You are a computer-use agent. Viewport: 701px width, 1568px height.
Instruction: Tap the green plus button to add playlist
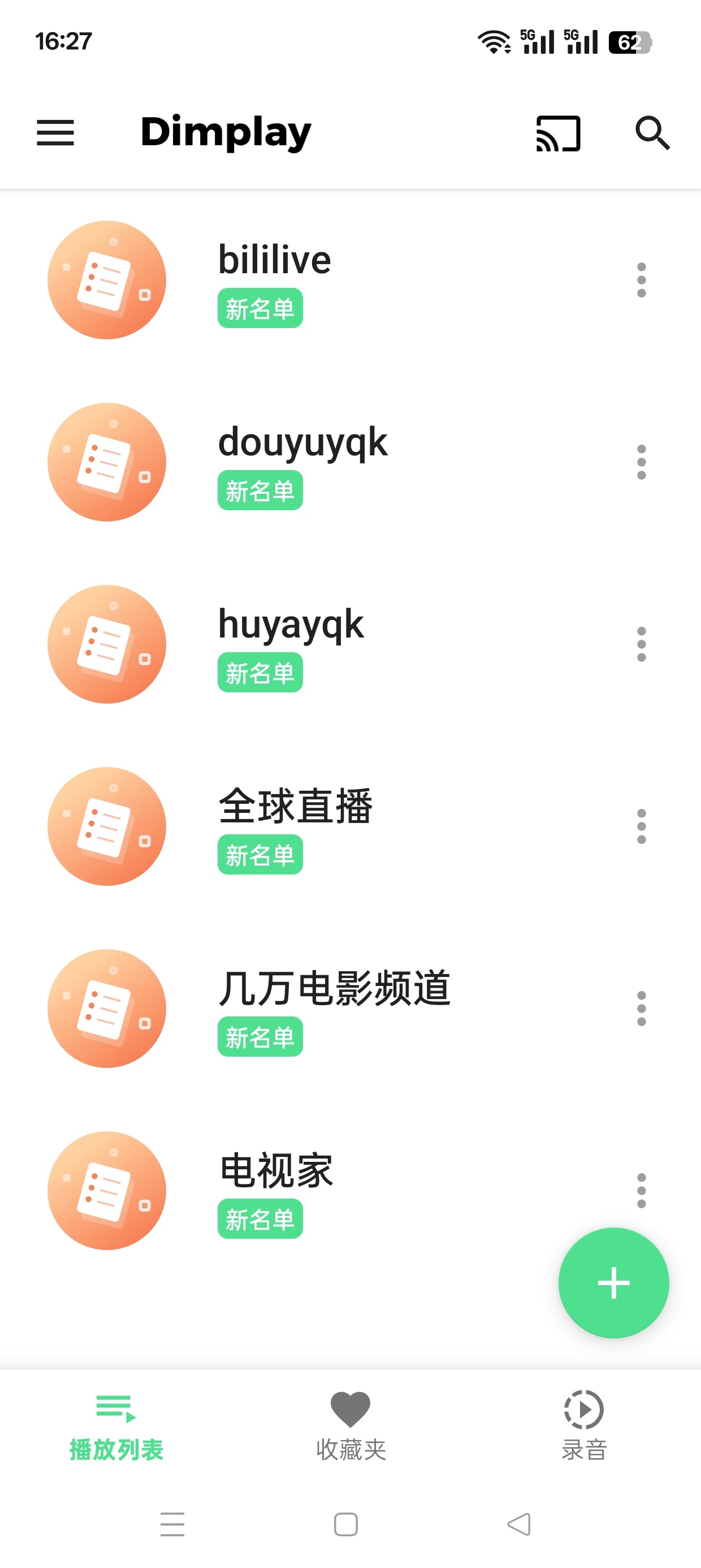[x=613, y=1282]
